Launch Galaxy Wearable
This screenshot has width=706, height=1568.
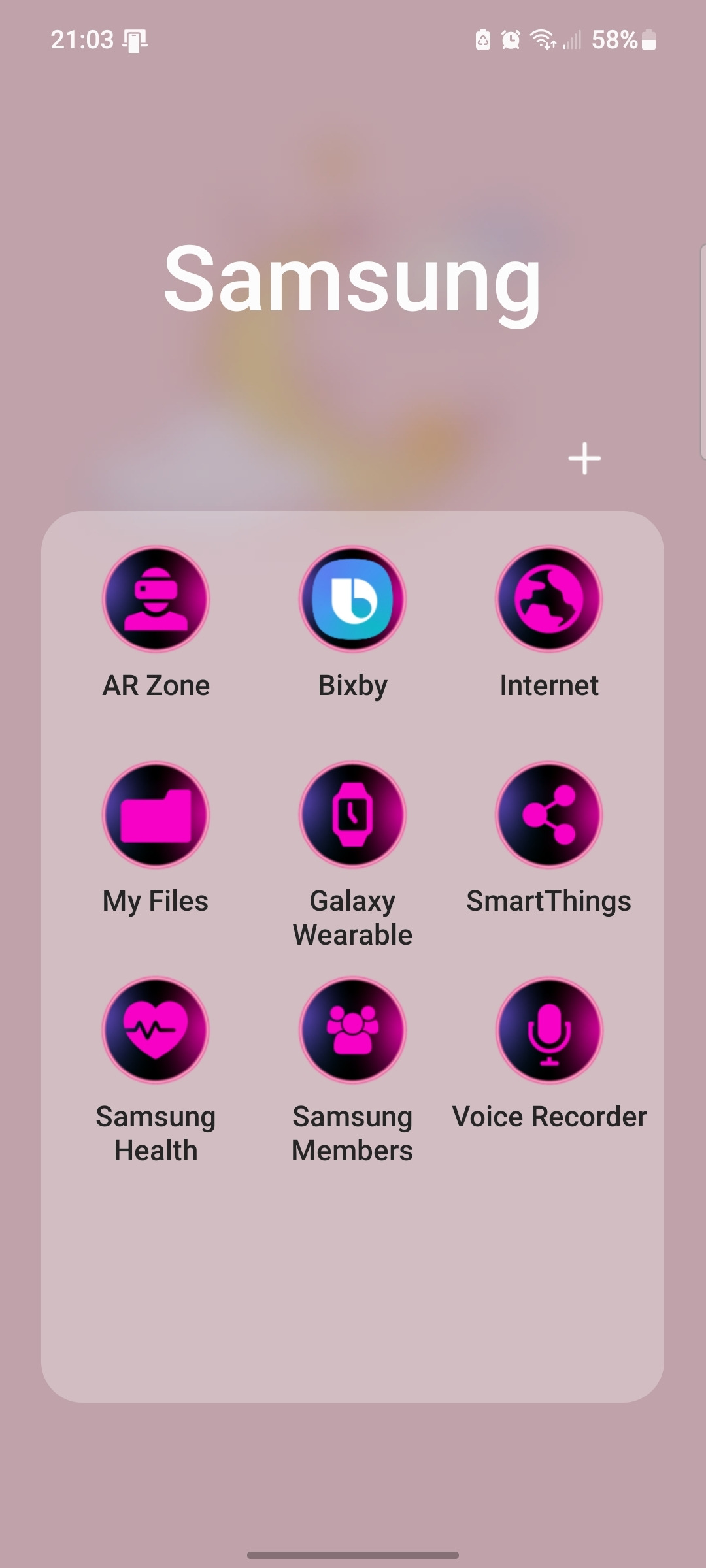pyautogui.click(x=352, y=815)
